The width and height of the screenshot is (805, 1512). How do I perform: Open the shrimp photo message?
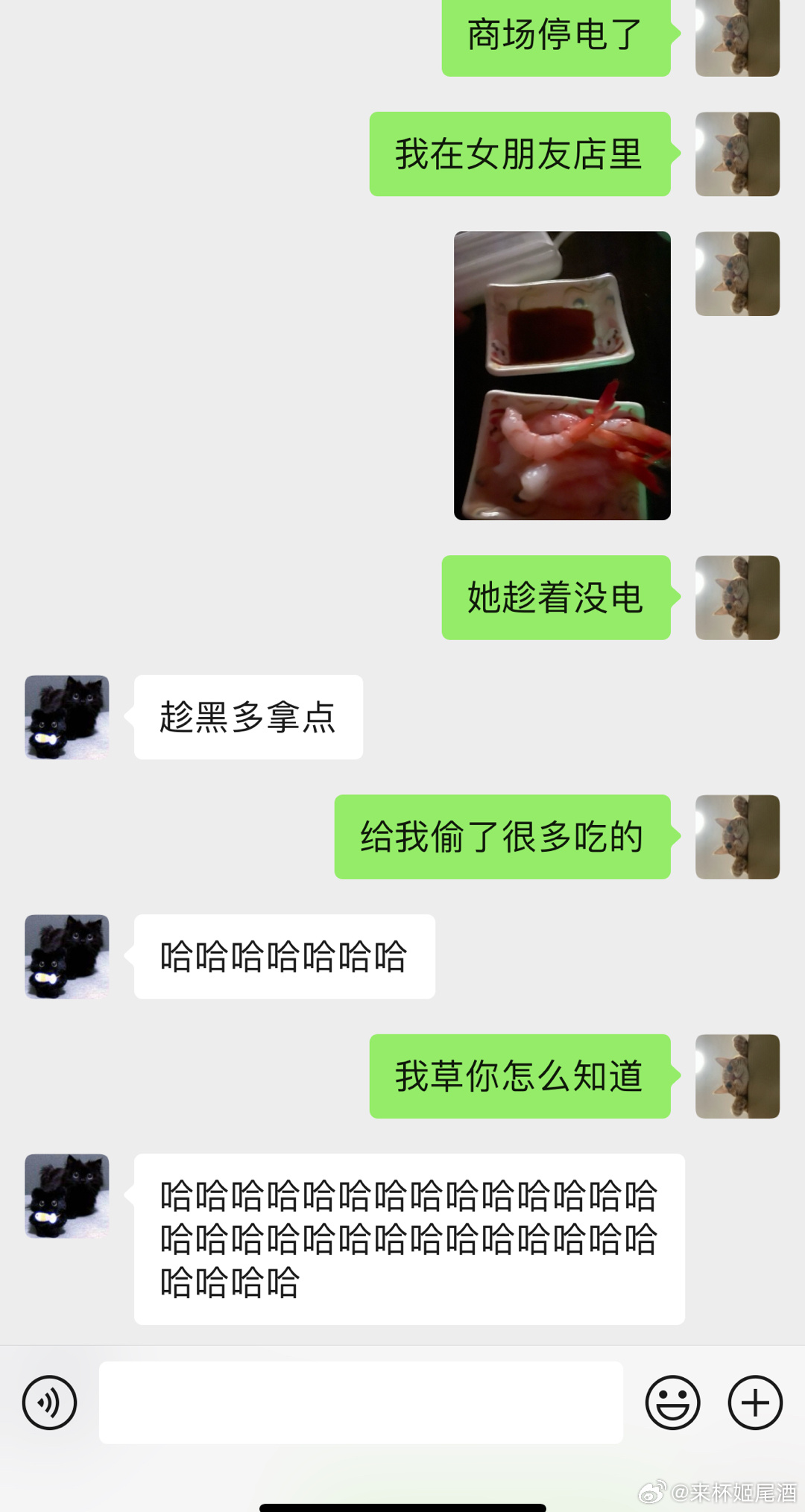562,376
